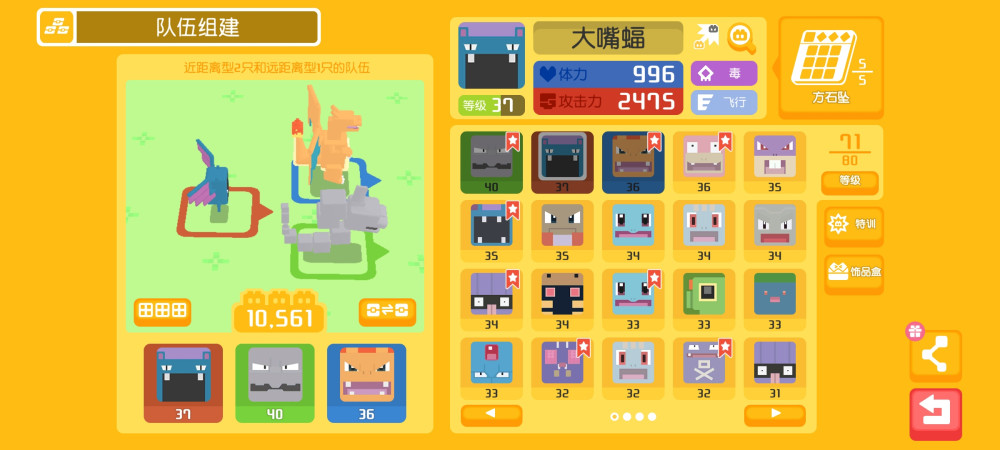Open the team formation grid button
This screenshot has height=450, width=1000.
click(x=162, y=311)
